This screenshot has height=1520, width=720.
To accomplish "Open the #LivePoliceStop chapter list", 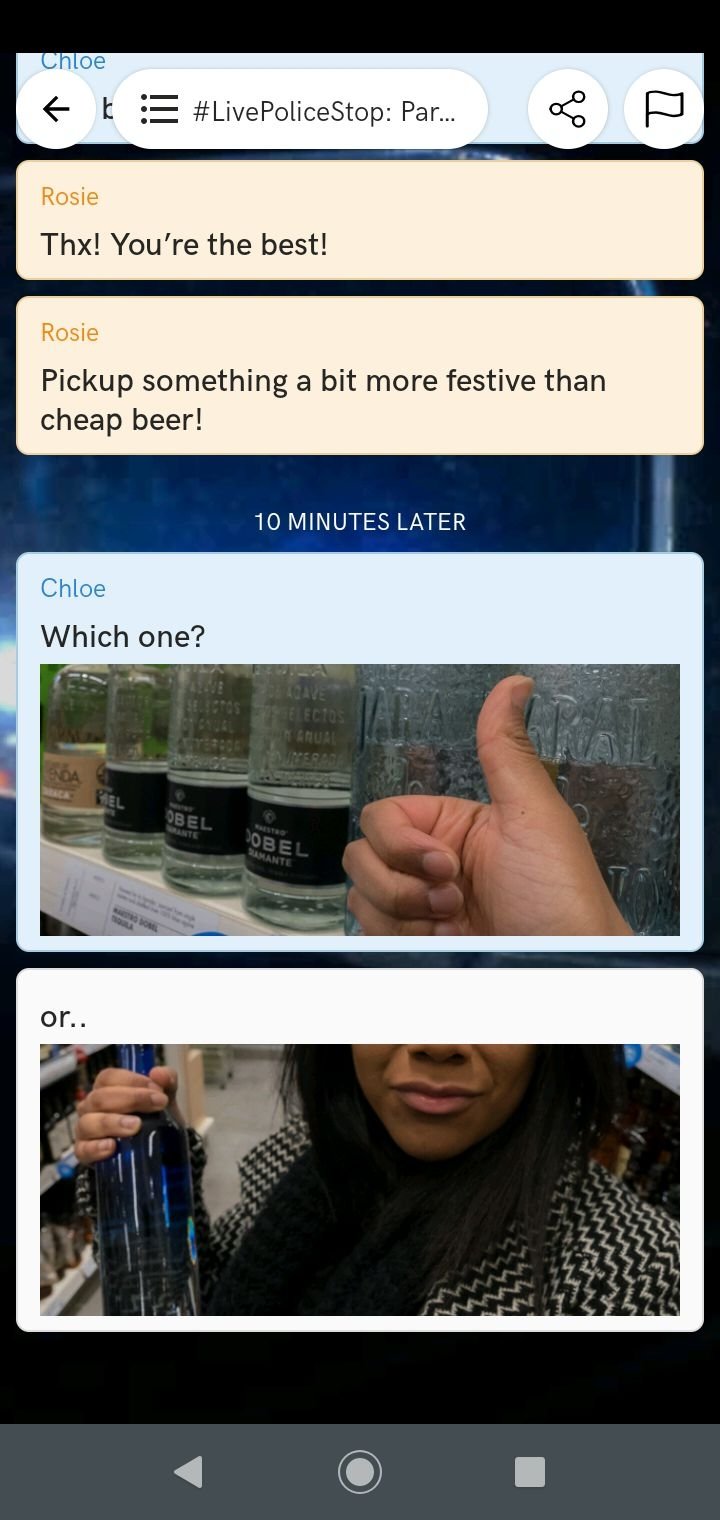I will (300, 109).
